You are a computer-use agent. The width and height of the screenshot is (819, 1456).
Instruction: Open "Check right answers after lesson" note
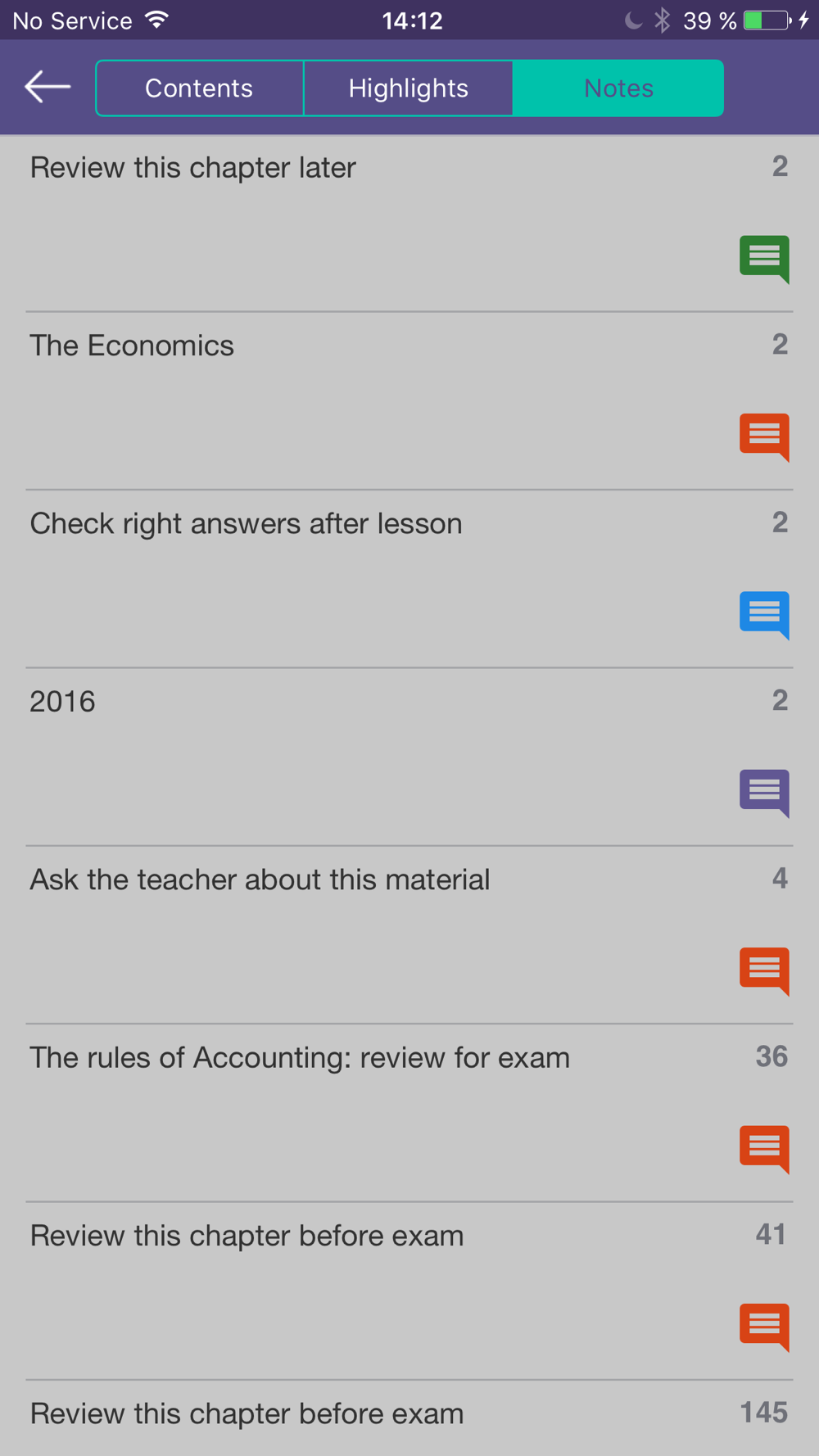pyautogui.click(x=409, y=579)
